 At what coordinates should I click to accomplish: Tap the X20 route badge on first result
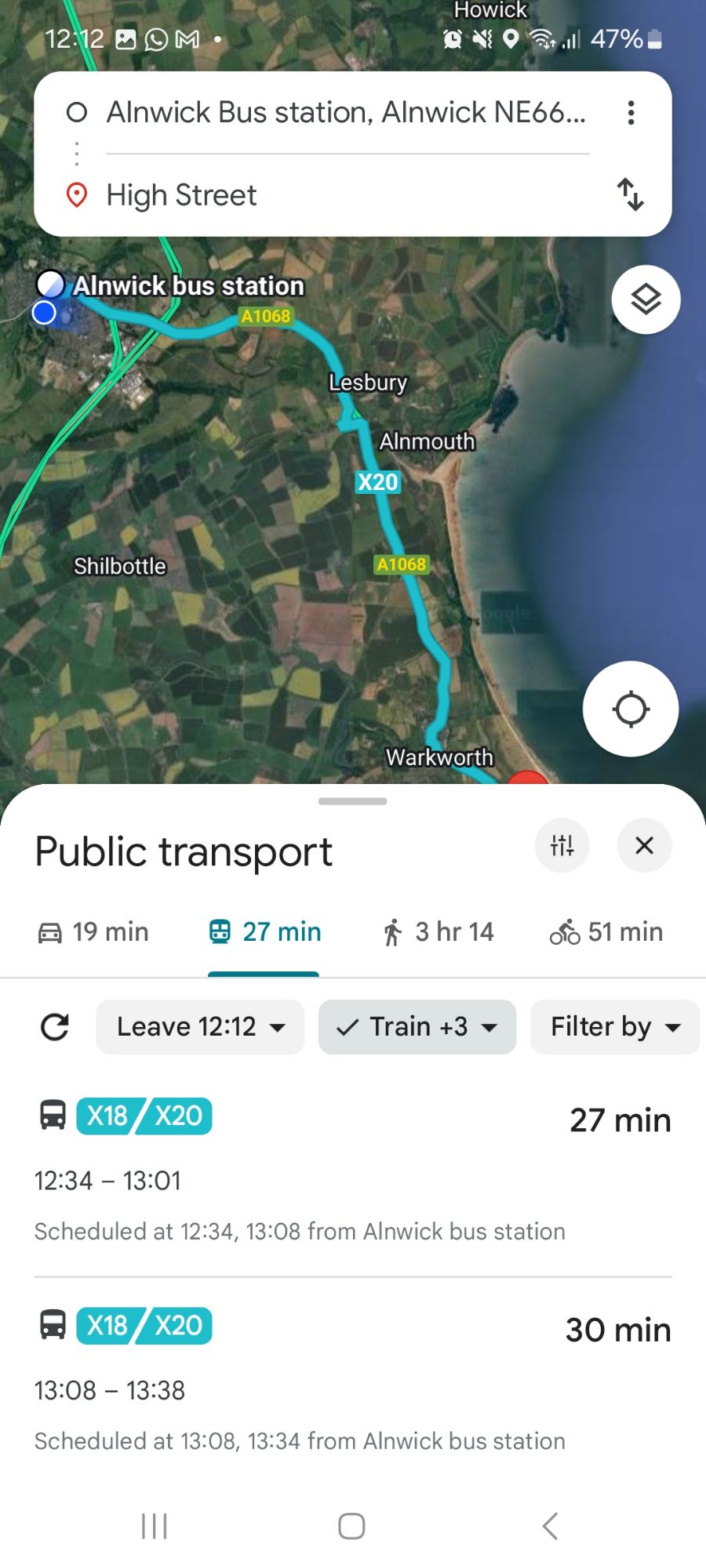pyautogui.click(x=179, y=1115)
